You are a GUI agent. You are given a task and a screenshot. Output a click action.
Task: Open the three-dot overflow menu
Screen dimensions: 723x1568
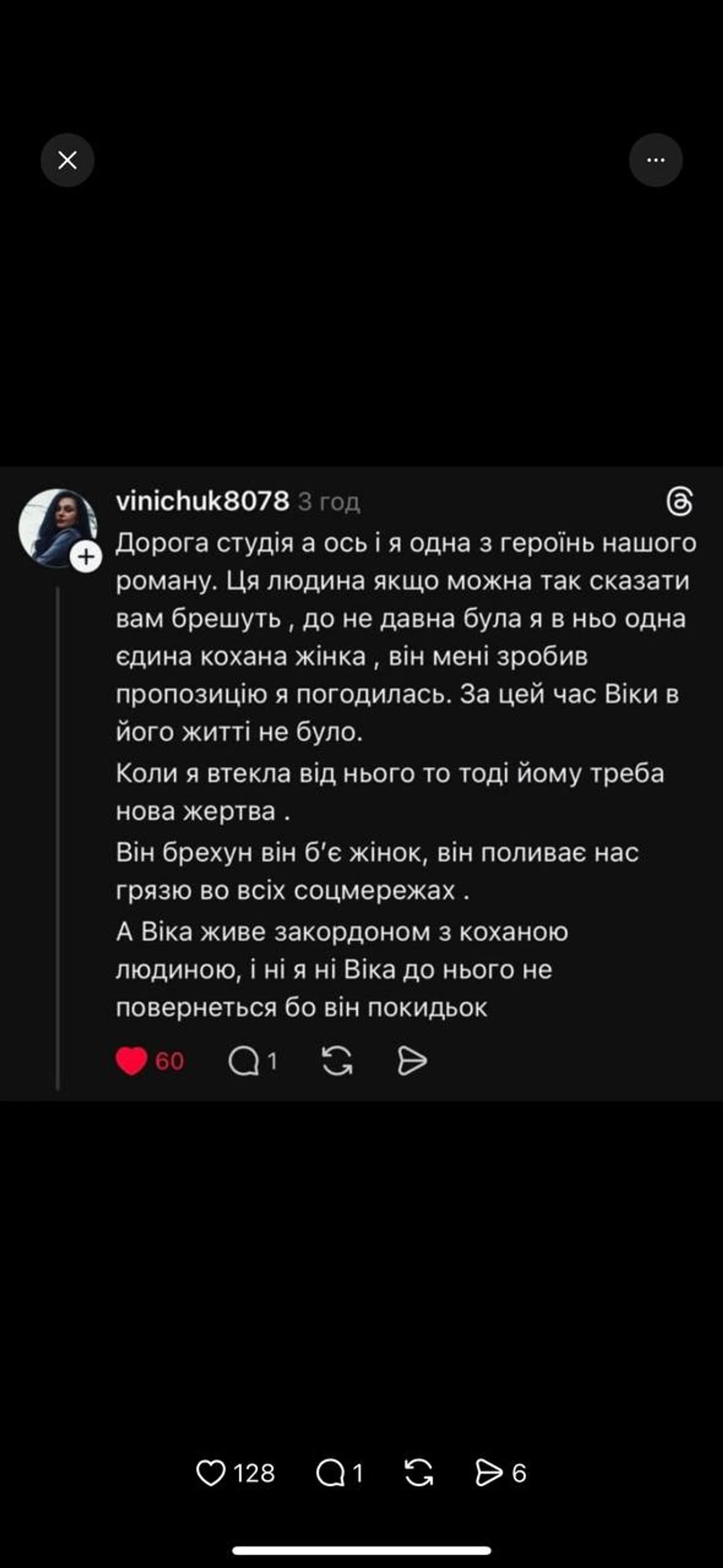click(x=656, y=160)
